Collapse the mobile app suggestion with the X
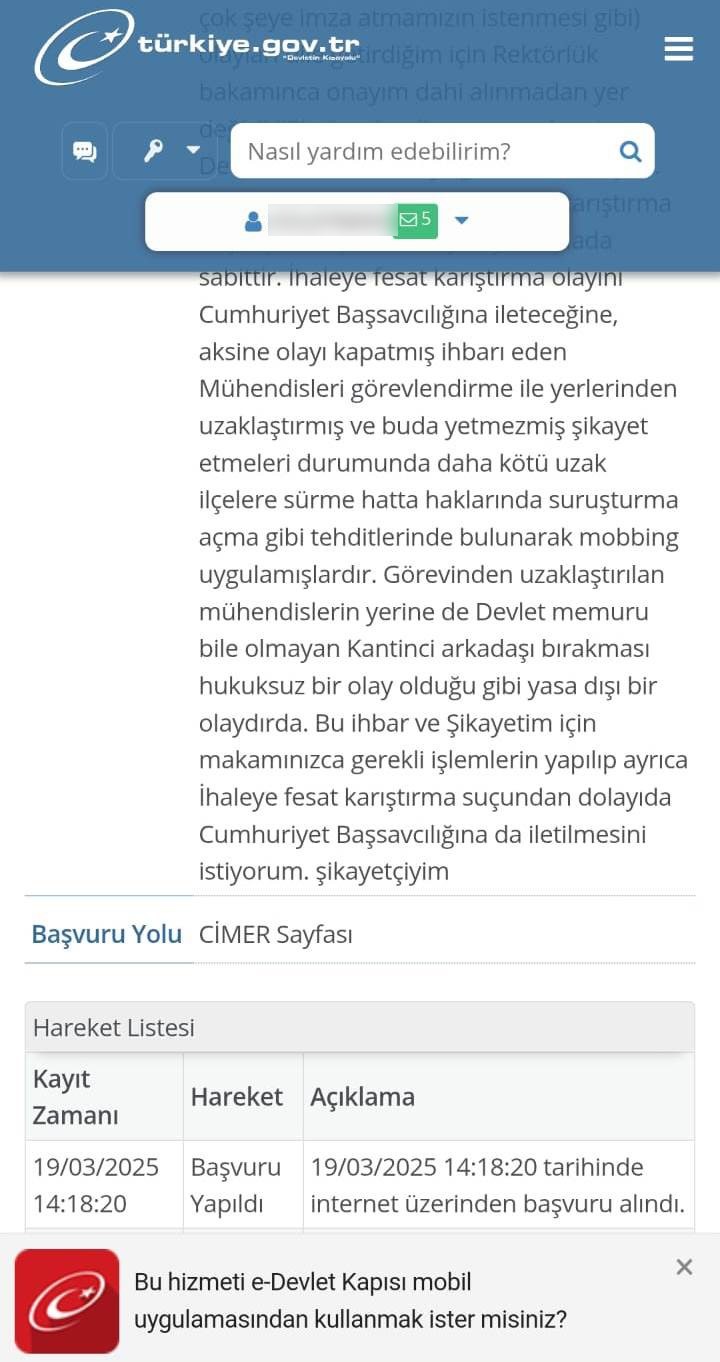 [x=684, y=1266]
